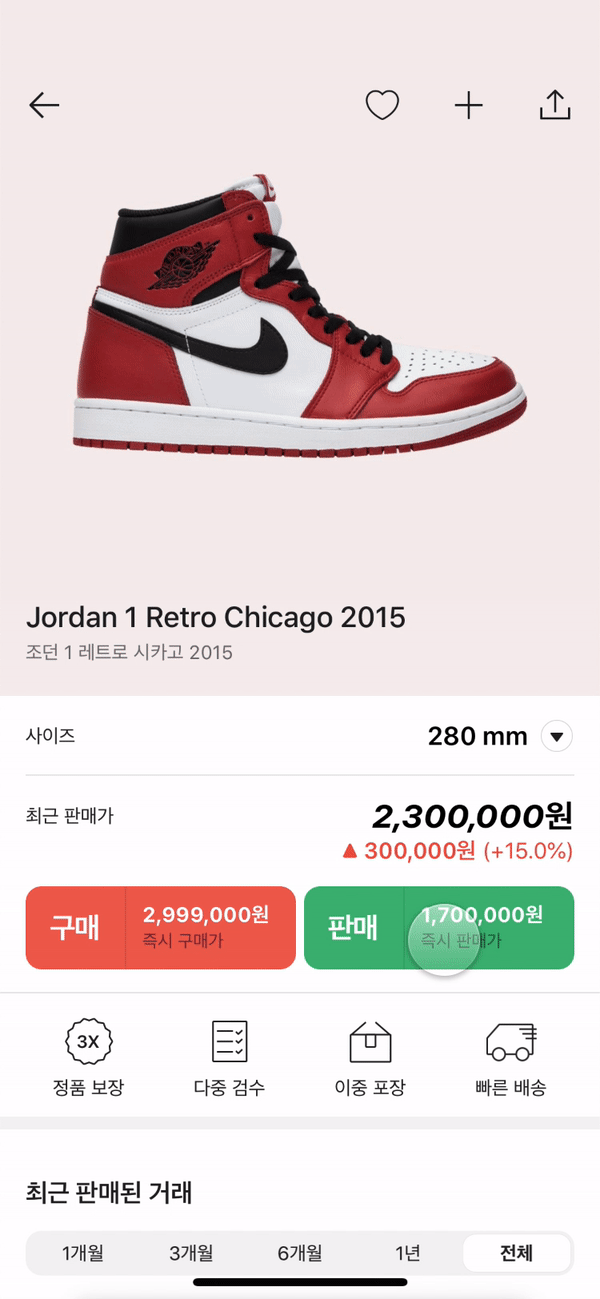Tap the green 판매 button for 1,700,000원
600x1299 pixels.
[438, 927]
